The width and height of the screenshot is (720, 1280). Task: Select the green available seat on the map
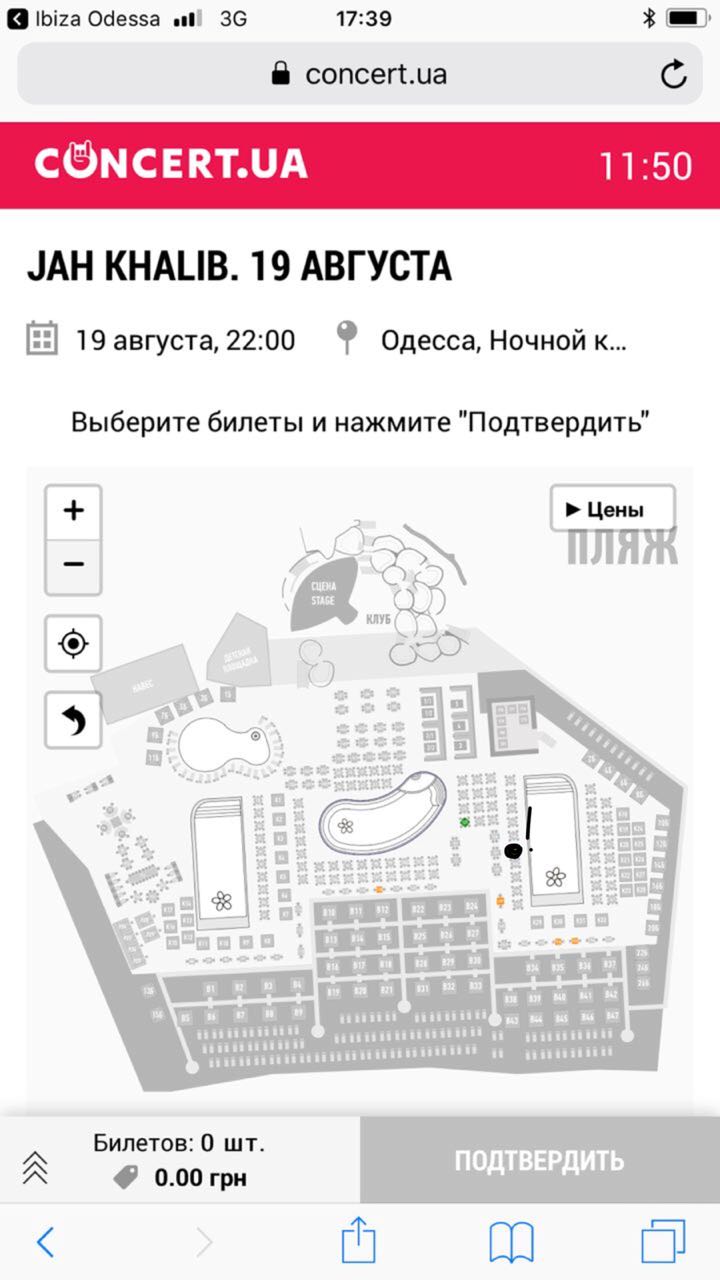point(465,822)
